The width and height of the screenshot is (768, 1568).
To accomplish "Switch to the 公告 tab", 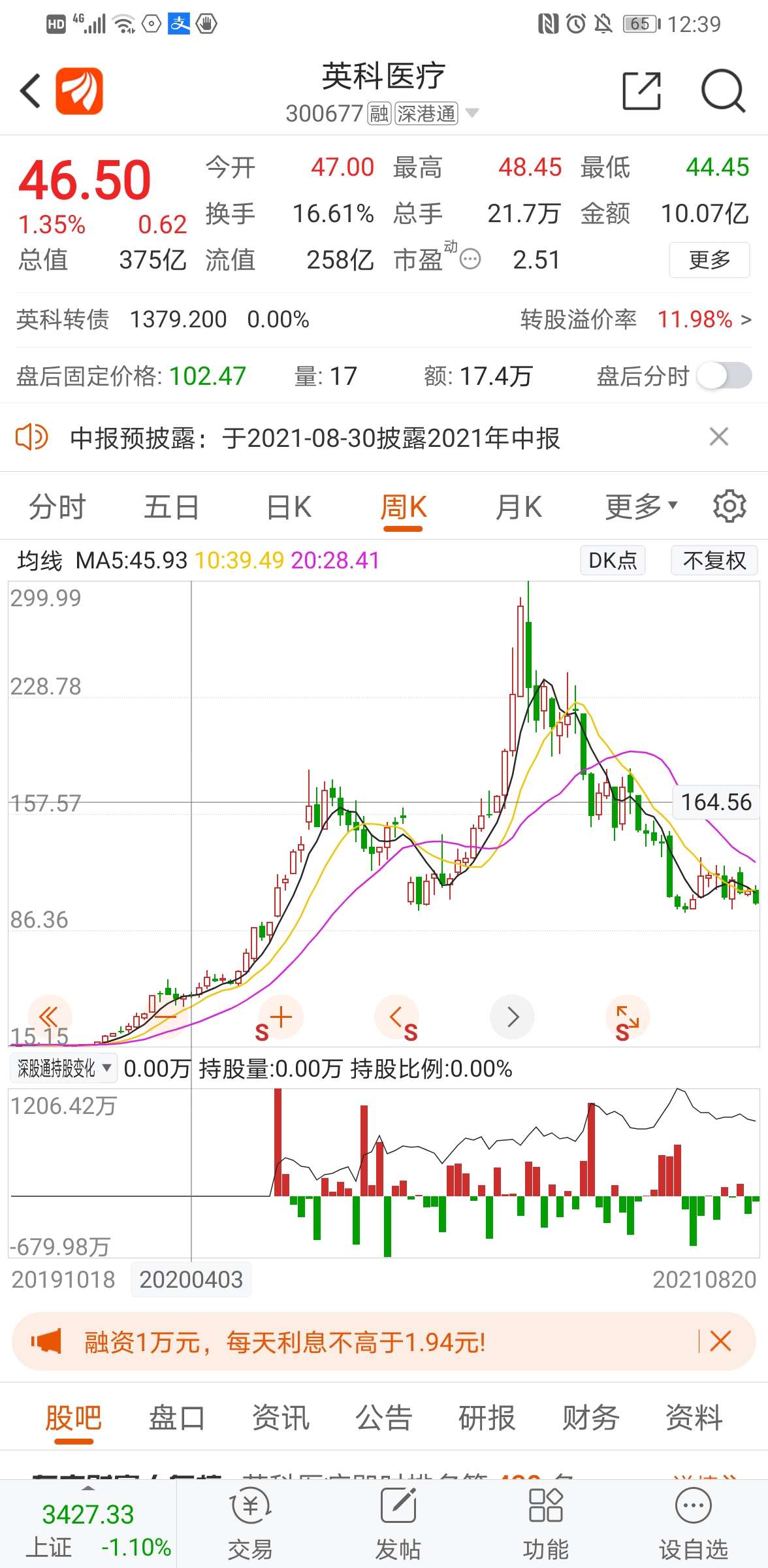I will tap(383, 1418).
